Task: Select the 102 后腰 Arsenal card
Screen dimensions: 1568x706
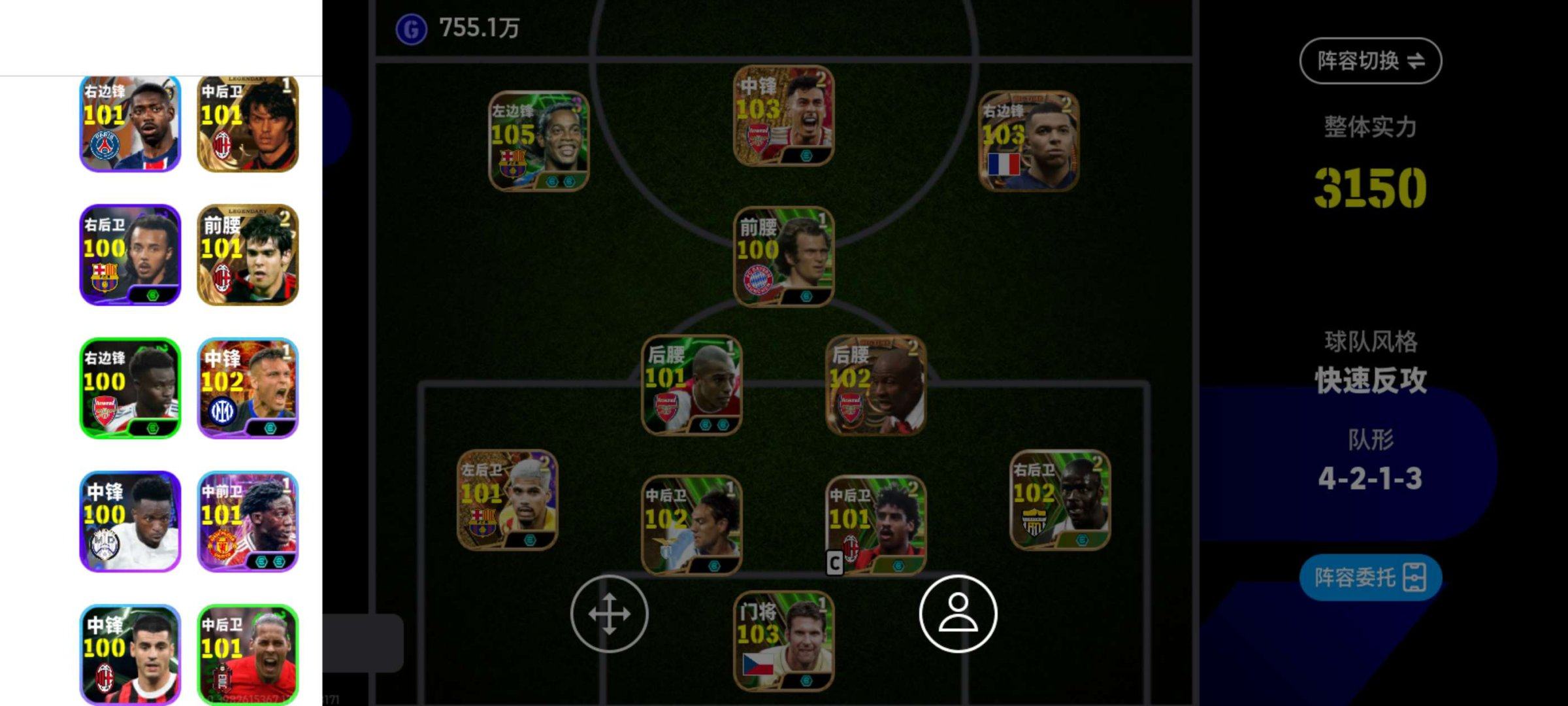Action: click(875, 385)
